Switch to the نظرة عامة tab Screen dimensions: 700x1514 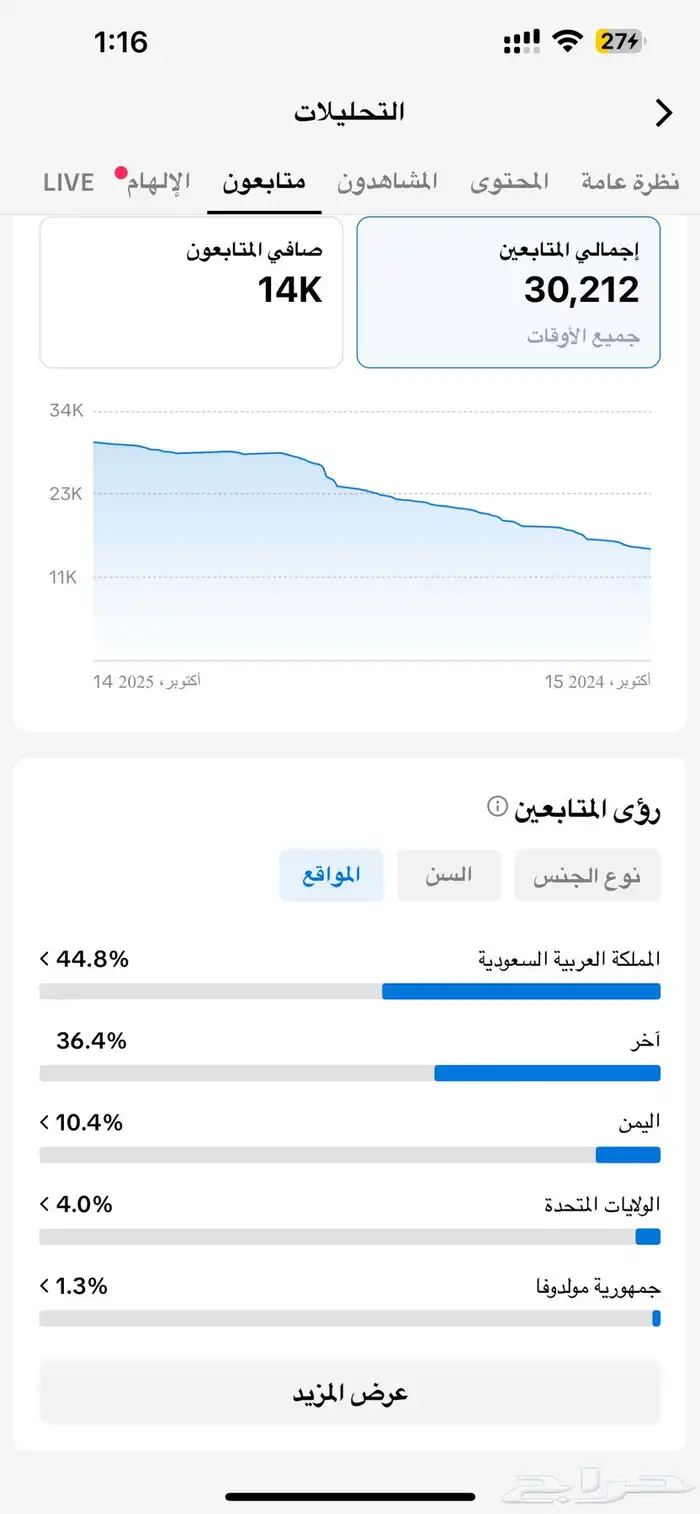[630, 182]
